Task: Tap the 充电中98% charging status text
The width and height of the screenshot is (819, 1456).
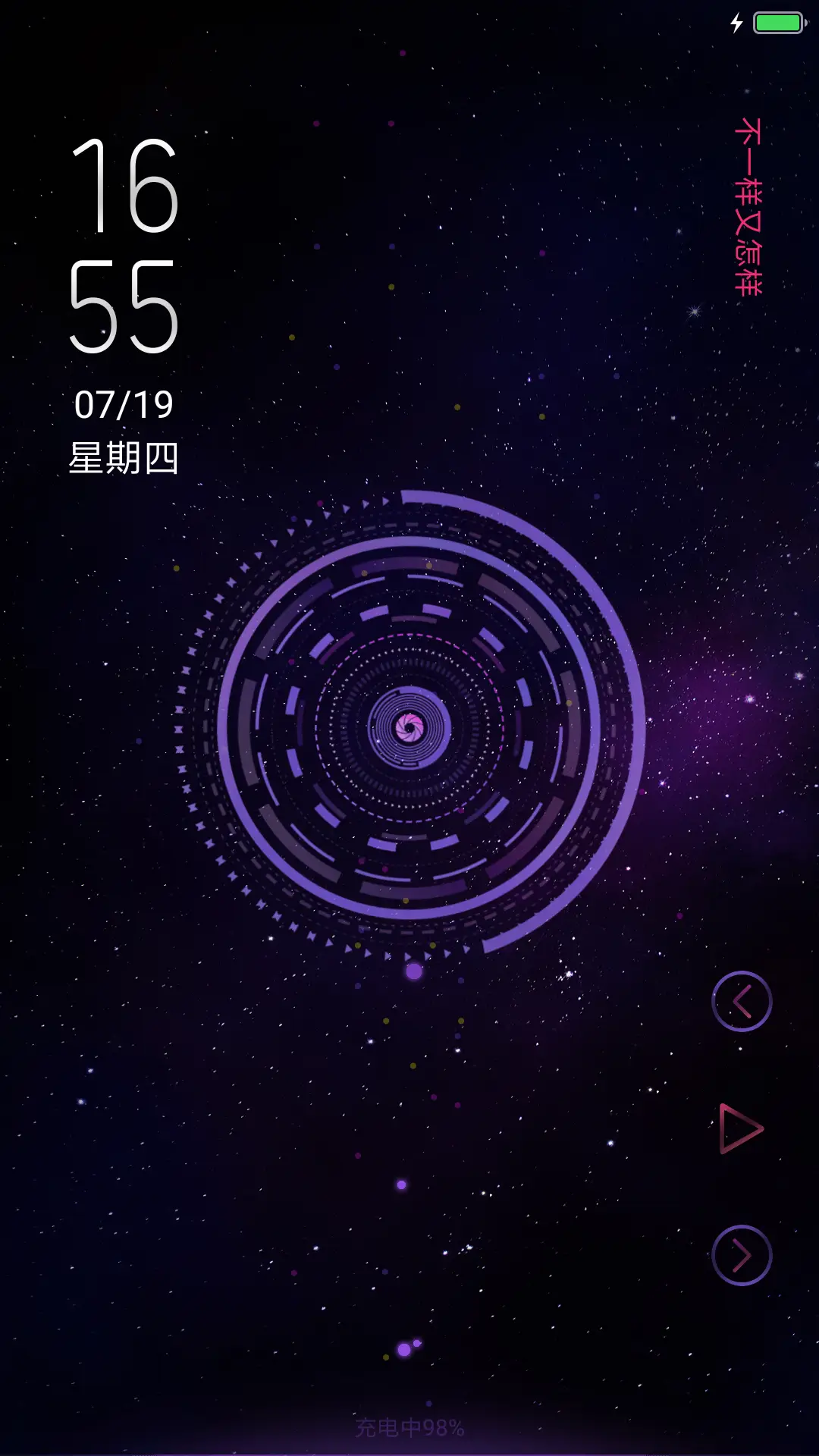Action: [x=409, y=1426]
